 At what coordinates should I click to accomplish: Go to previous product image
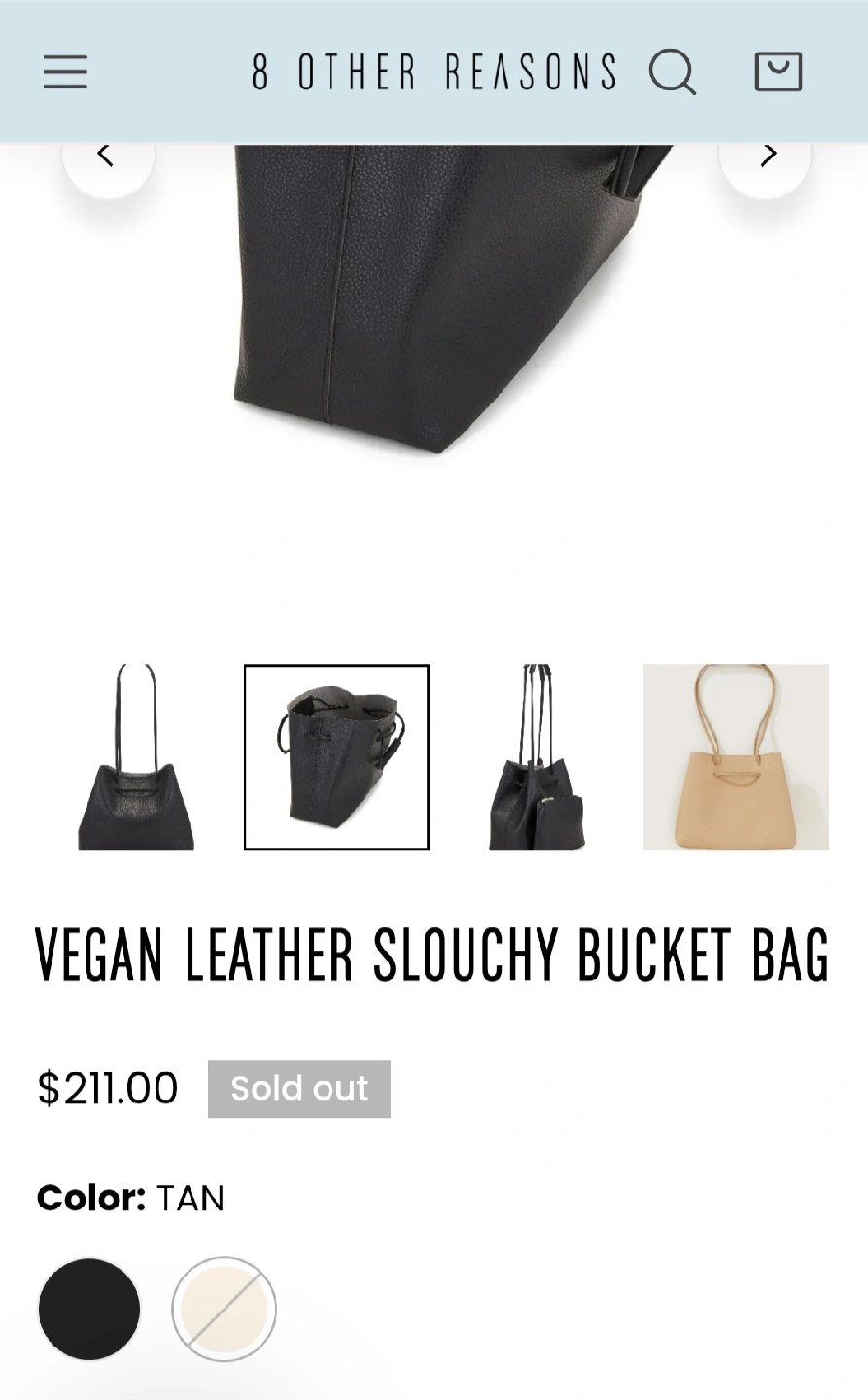click(107, 157)
